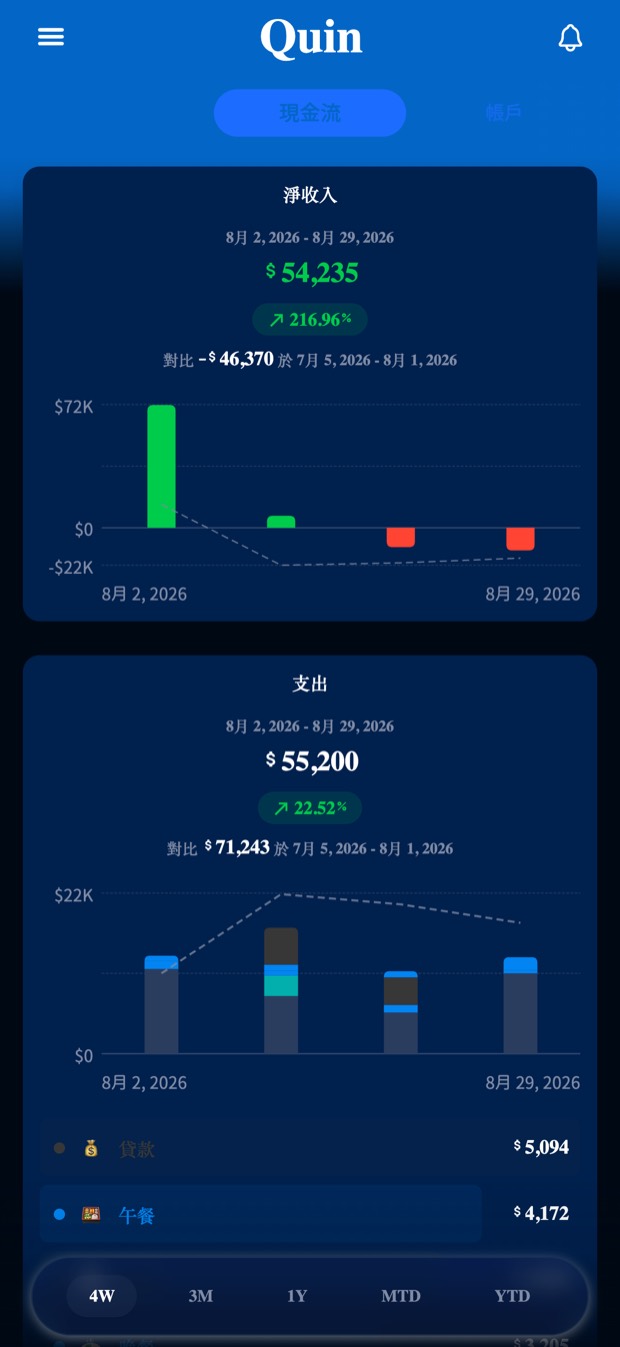Select the YTD time range
The image size is (620, 1347).
click(x=512, y=1296)
